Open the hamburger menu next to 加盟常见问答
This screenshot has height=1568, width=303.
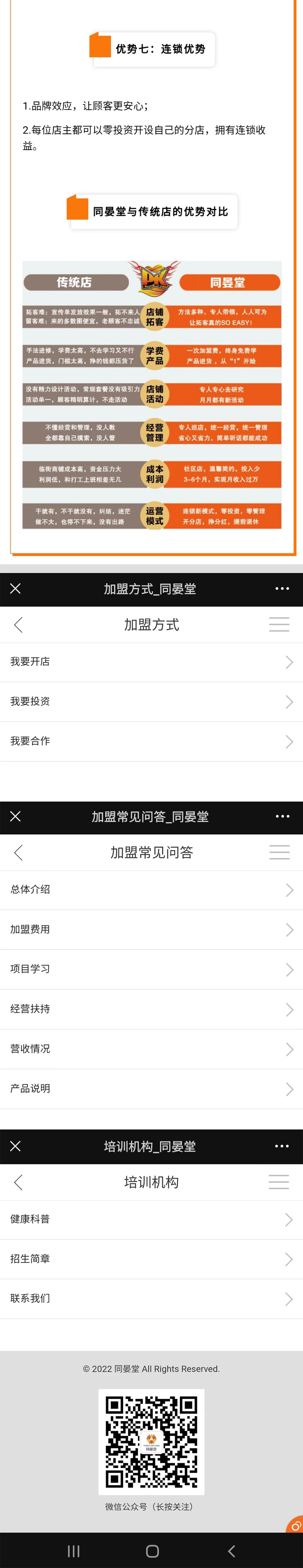(x=279, y=852)
